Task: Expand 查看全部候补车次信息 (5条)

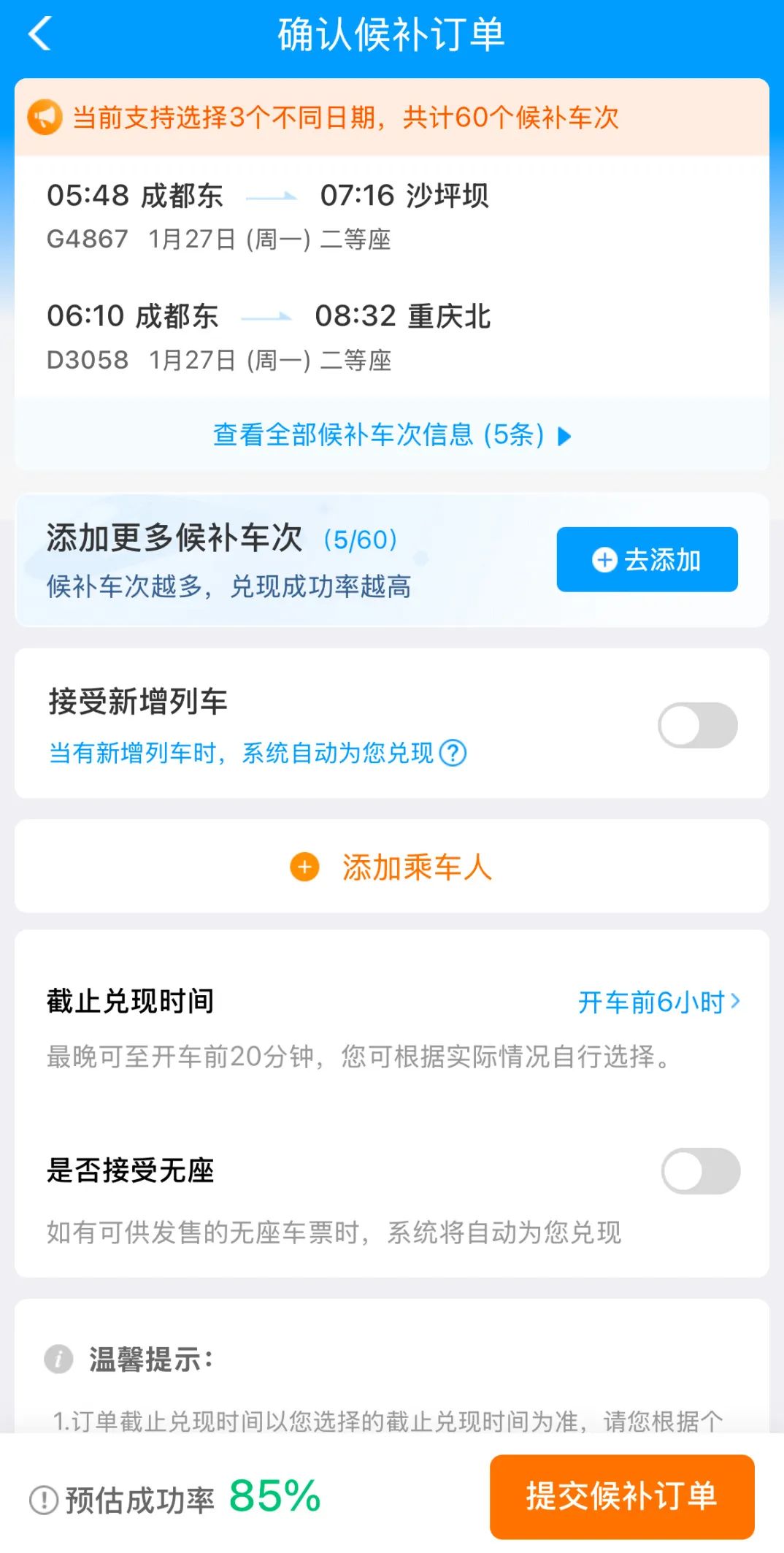Action: point(391,435)
